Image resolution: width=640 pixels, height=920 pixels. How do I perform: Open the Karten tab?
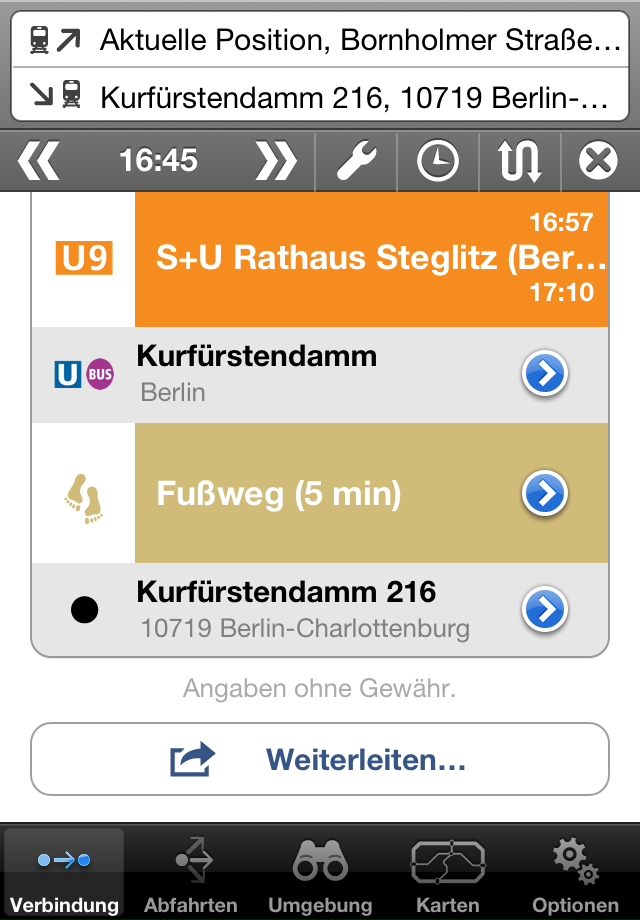(448, 872)
